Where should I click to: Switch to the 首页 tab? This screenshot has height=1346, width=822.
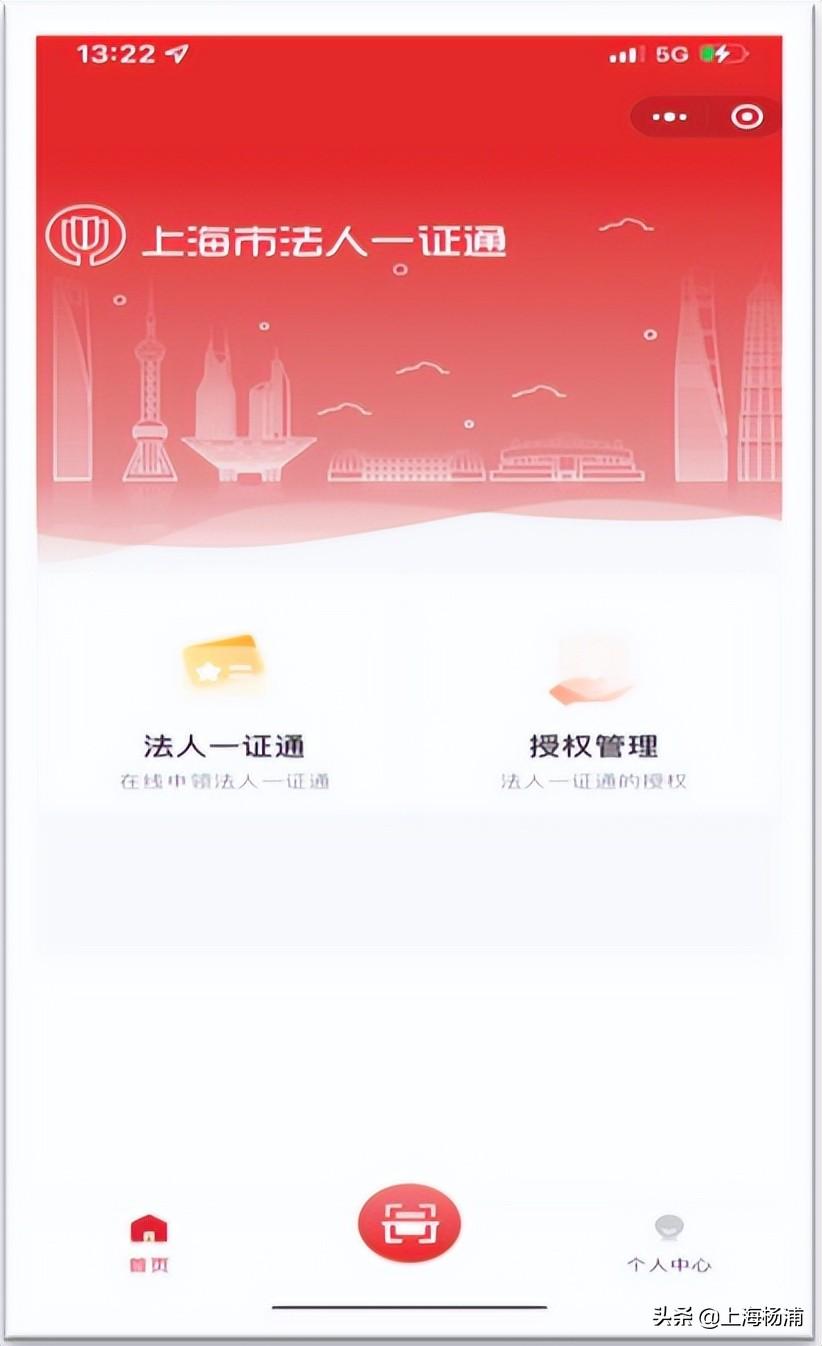(x=149, y=1243)
